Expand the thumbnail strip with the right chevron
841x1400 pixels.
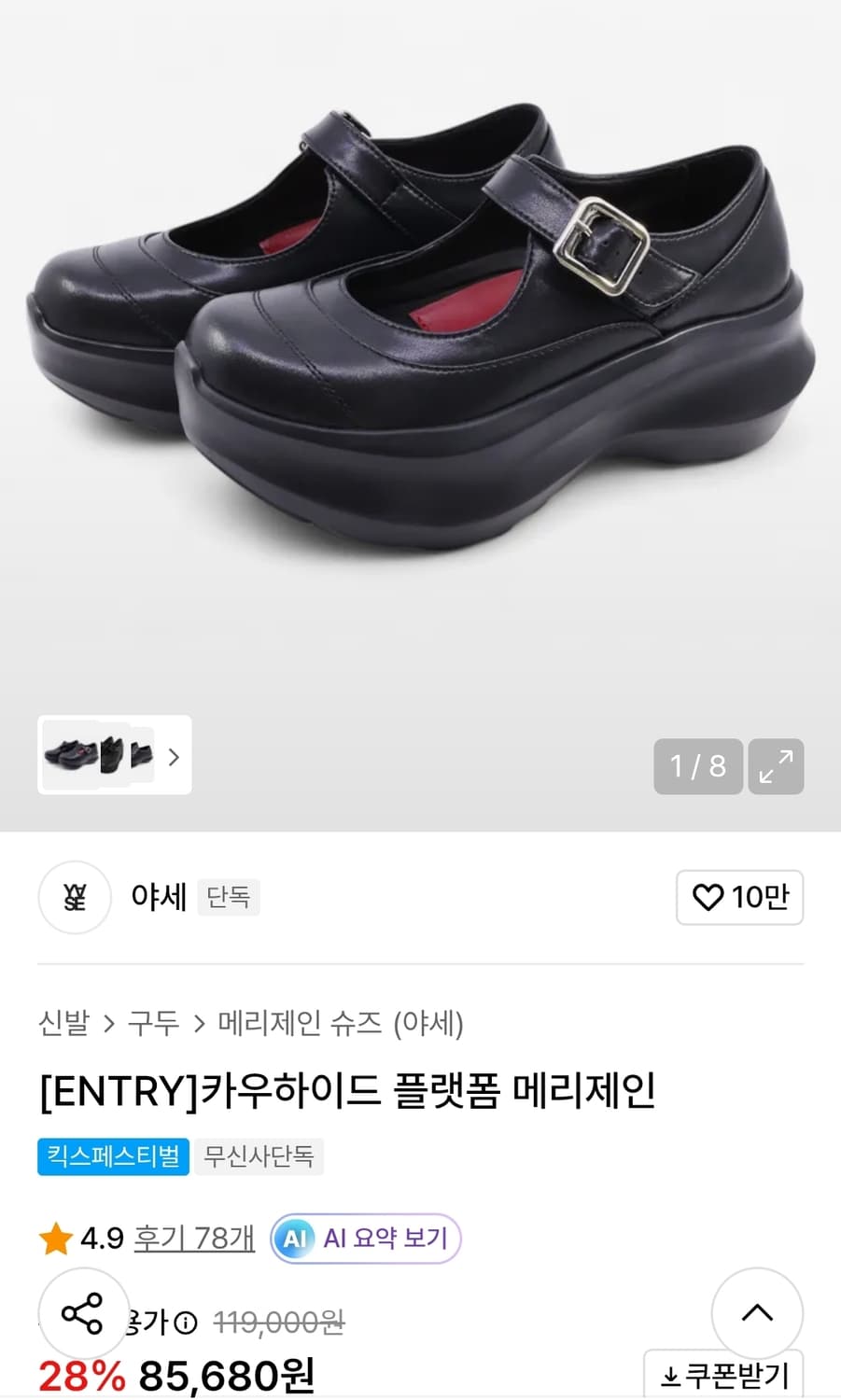(x=174, y=757)
